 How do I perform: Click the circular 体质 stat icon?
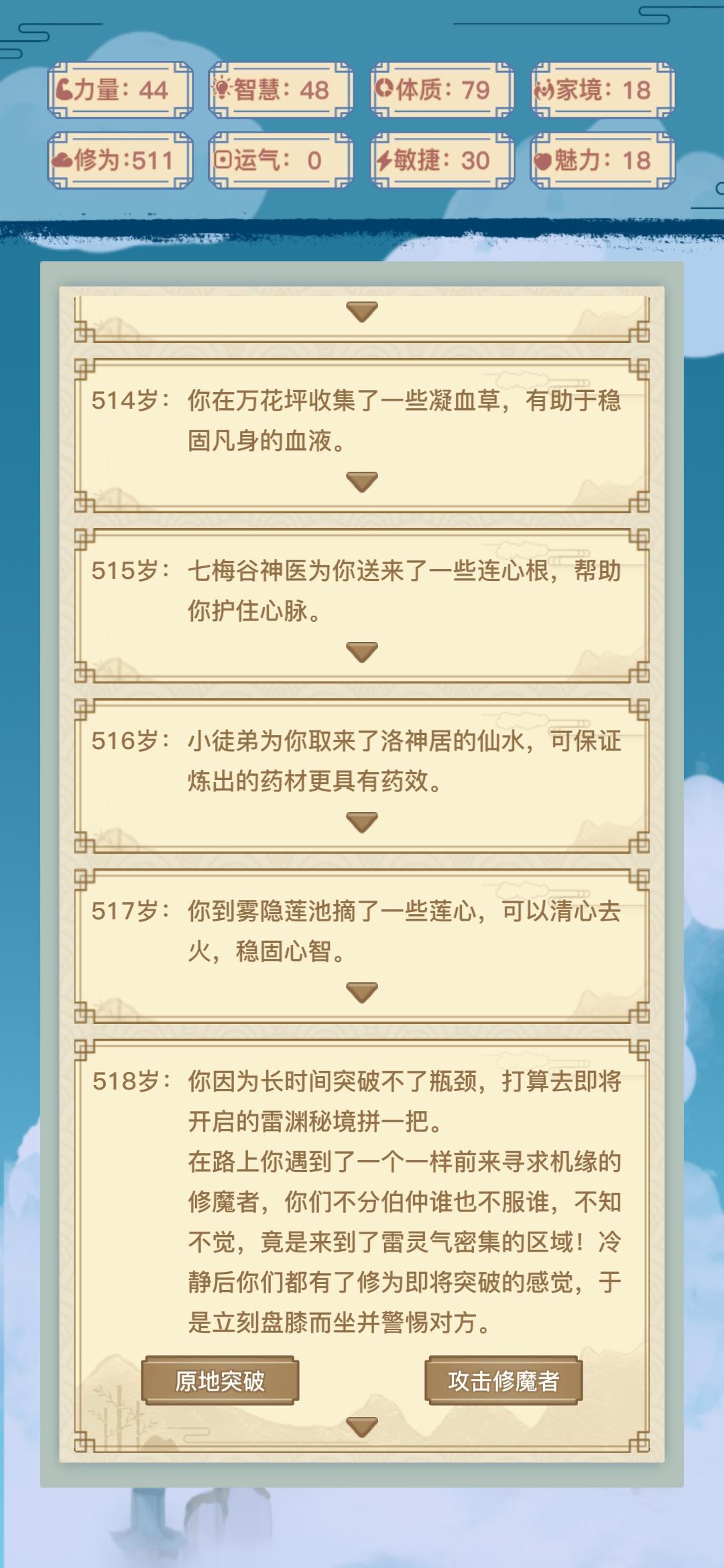tap(384, 89)
